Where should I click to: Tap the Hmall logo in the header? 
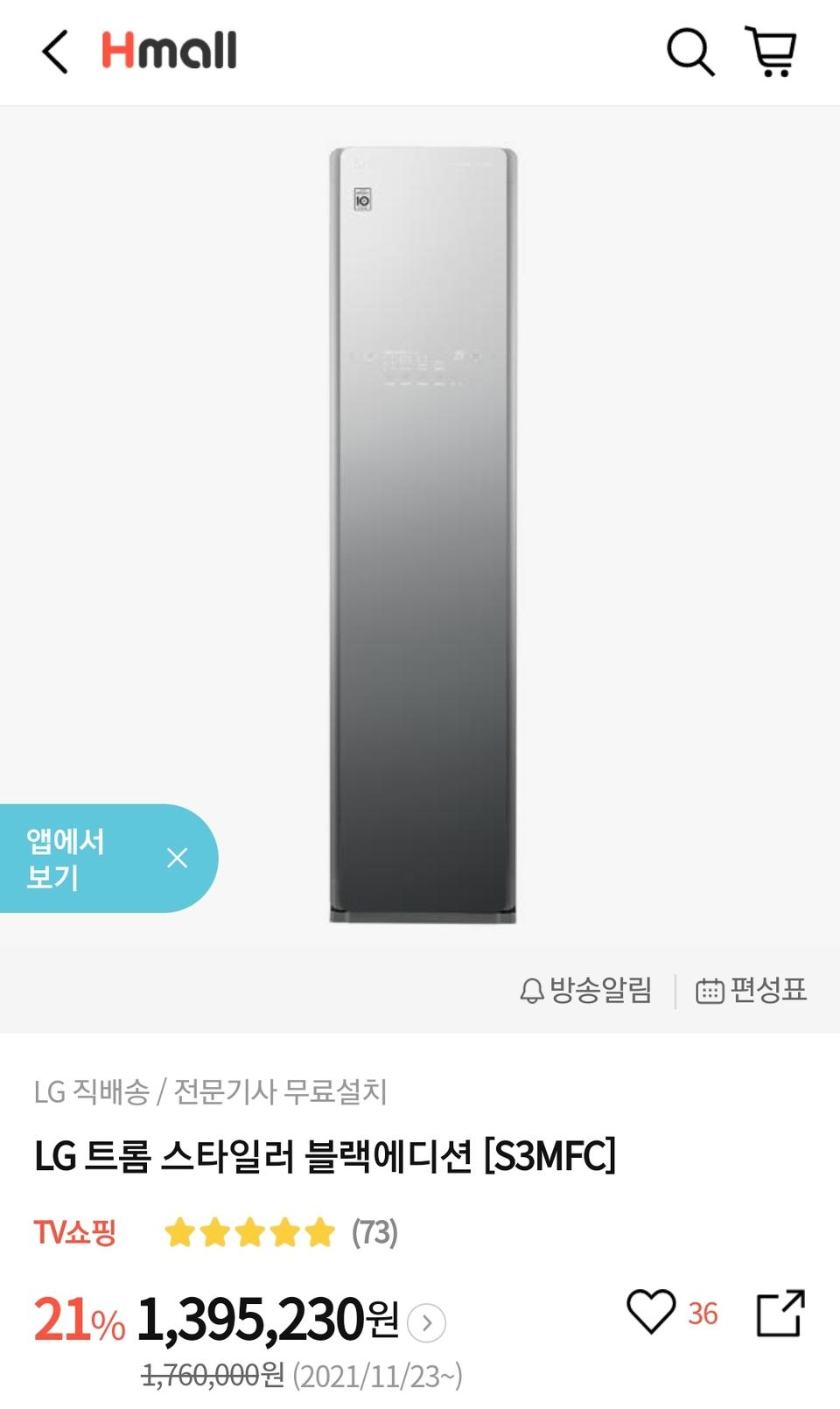(166, 51)
